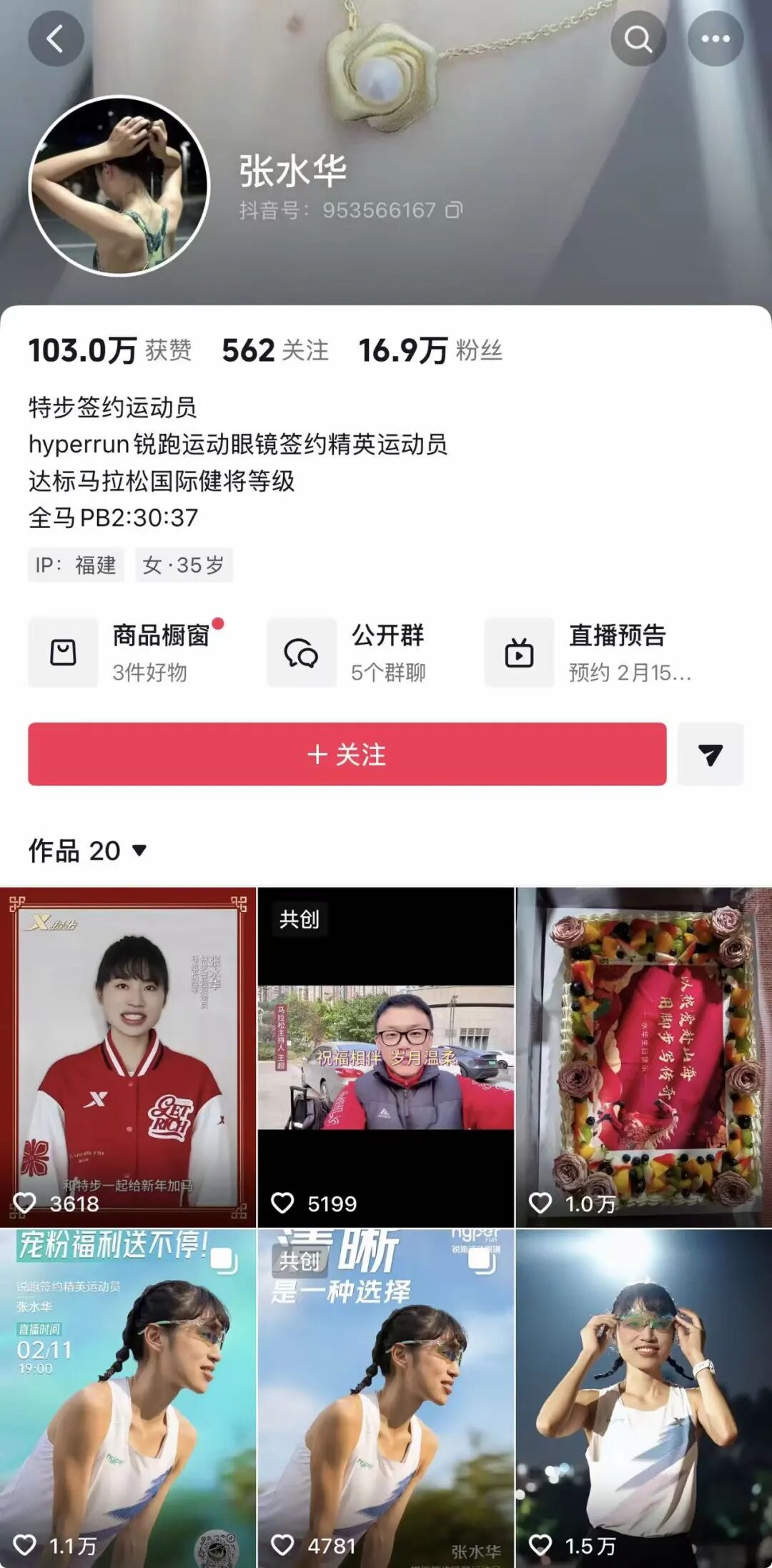The image size is (772, 1568).
Task: Send a message via the paper-plane button
Action: click(710, 754)
